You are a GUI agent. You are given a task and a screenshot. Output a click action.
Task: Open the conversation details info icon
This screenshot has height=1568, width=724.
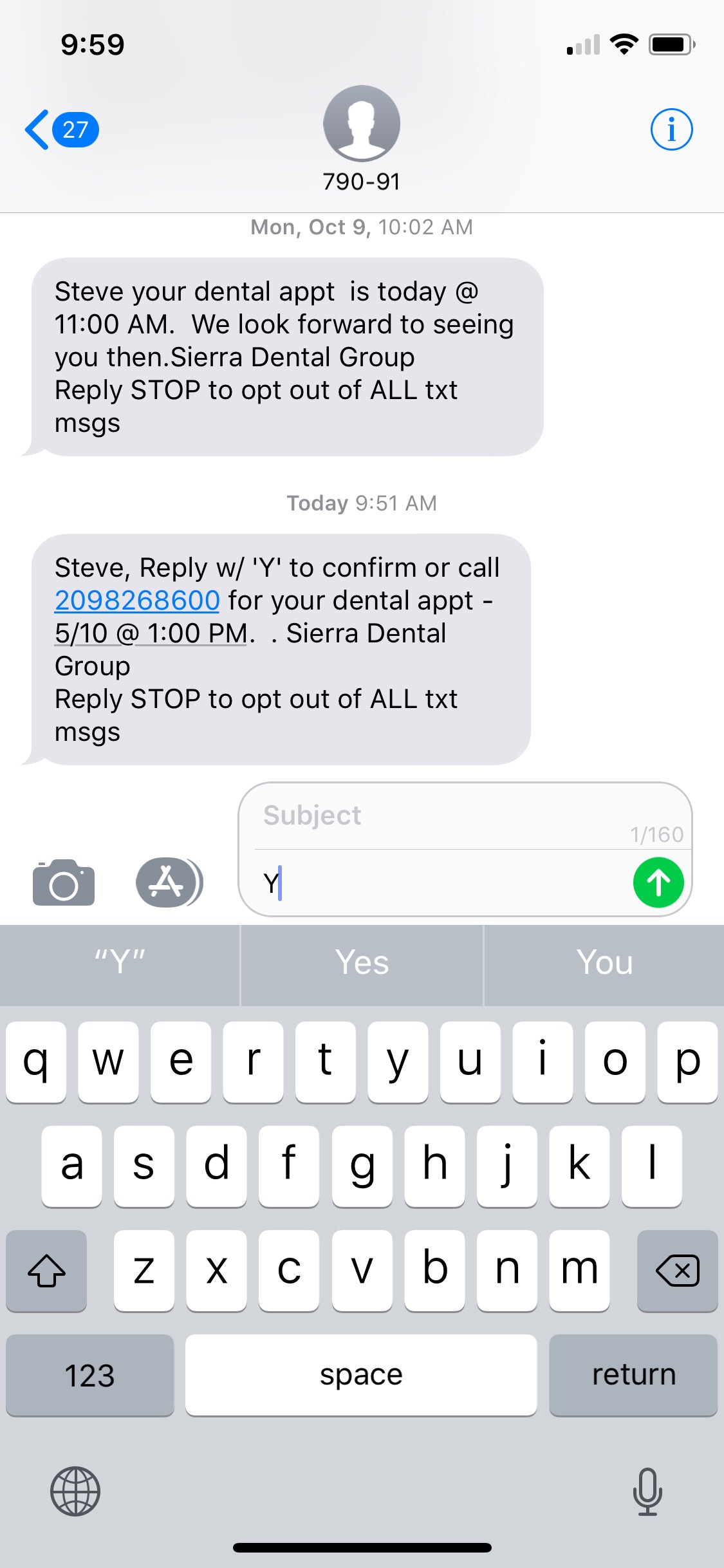click(x=671, y=129)
